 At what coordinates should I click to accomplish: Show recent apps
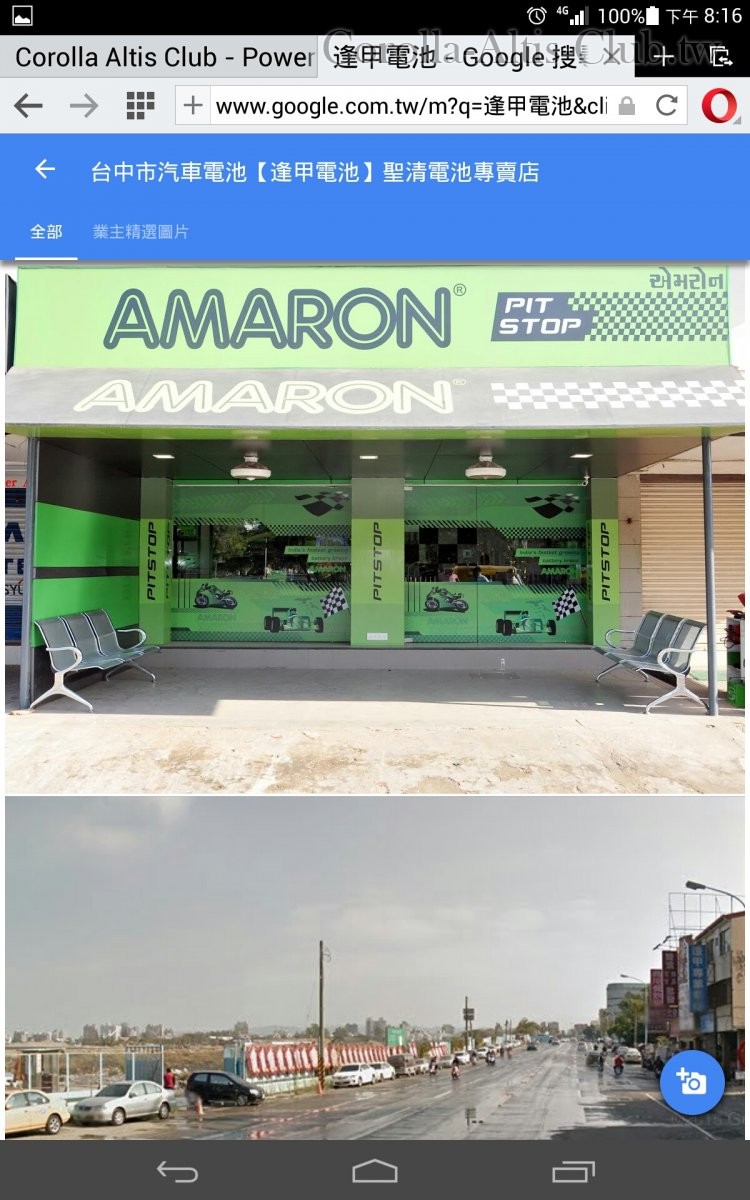(573, 1171)
